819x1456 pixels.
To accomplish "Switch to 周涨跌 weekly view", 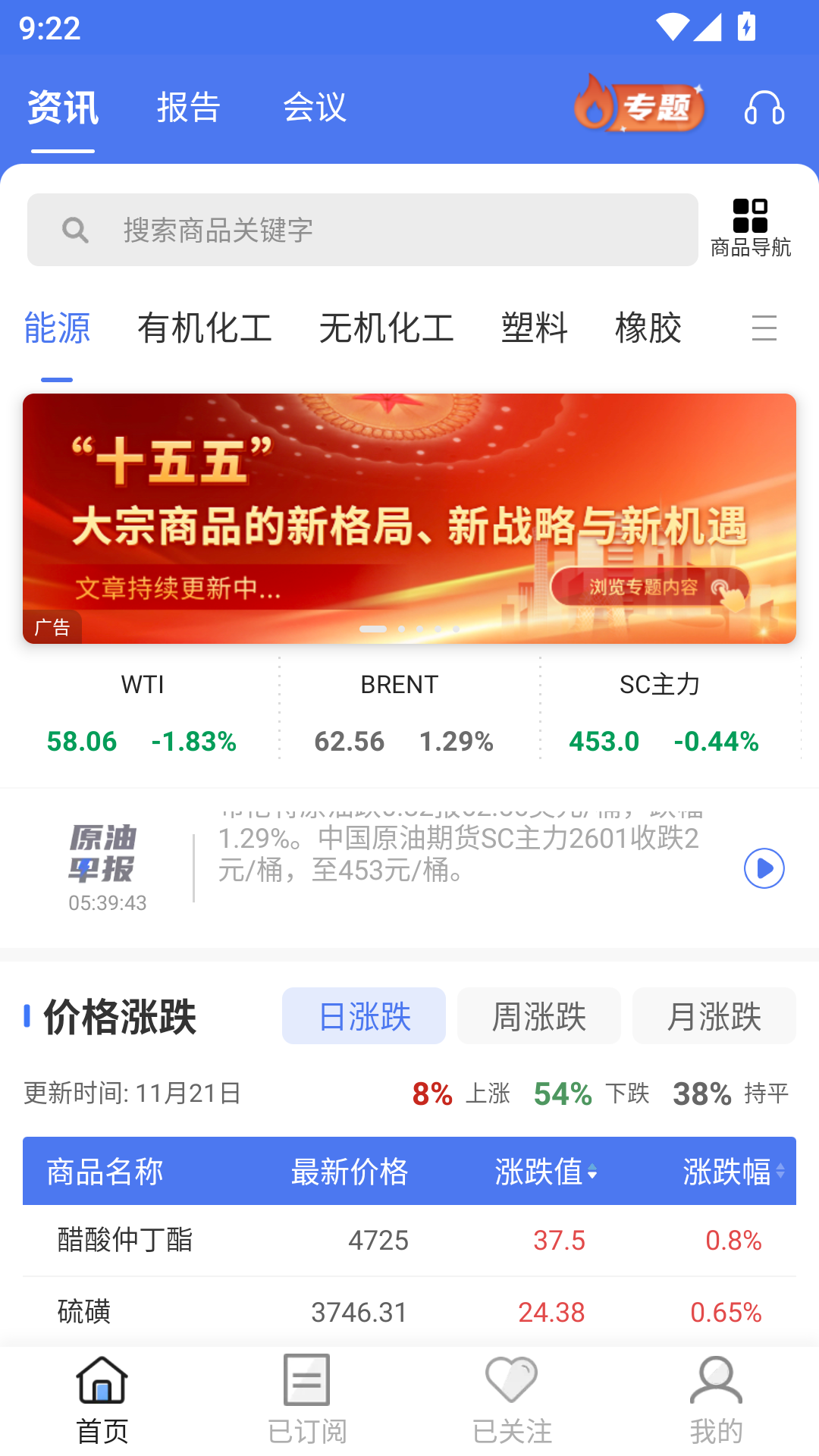I will pyautogui.click(x=538, y=1016).
